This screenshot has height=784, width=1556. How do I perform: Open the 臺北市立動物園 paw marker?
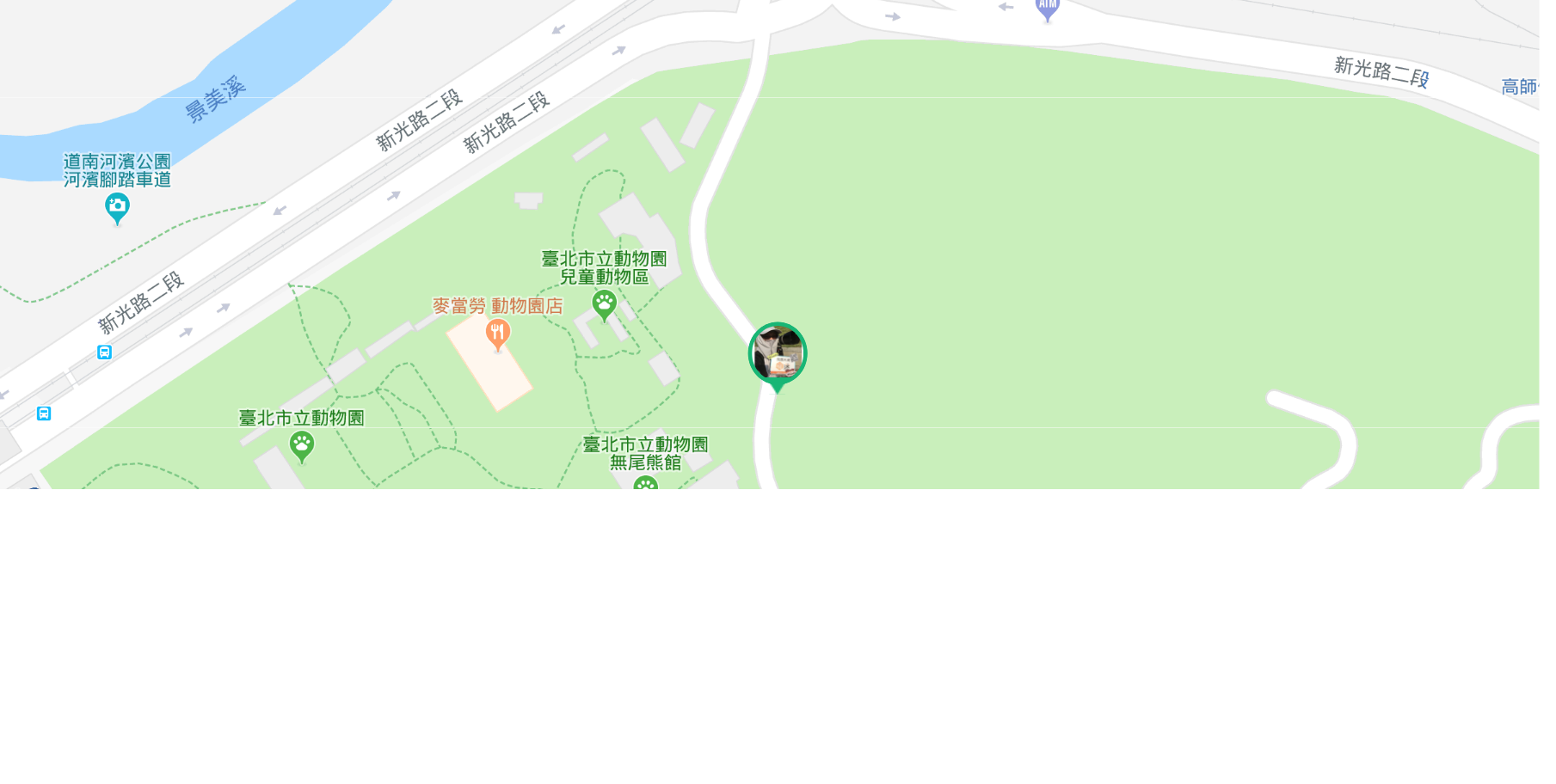302,445
